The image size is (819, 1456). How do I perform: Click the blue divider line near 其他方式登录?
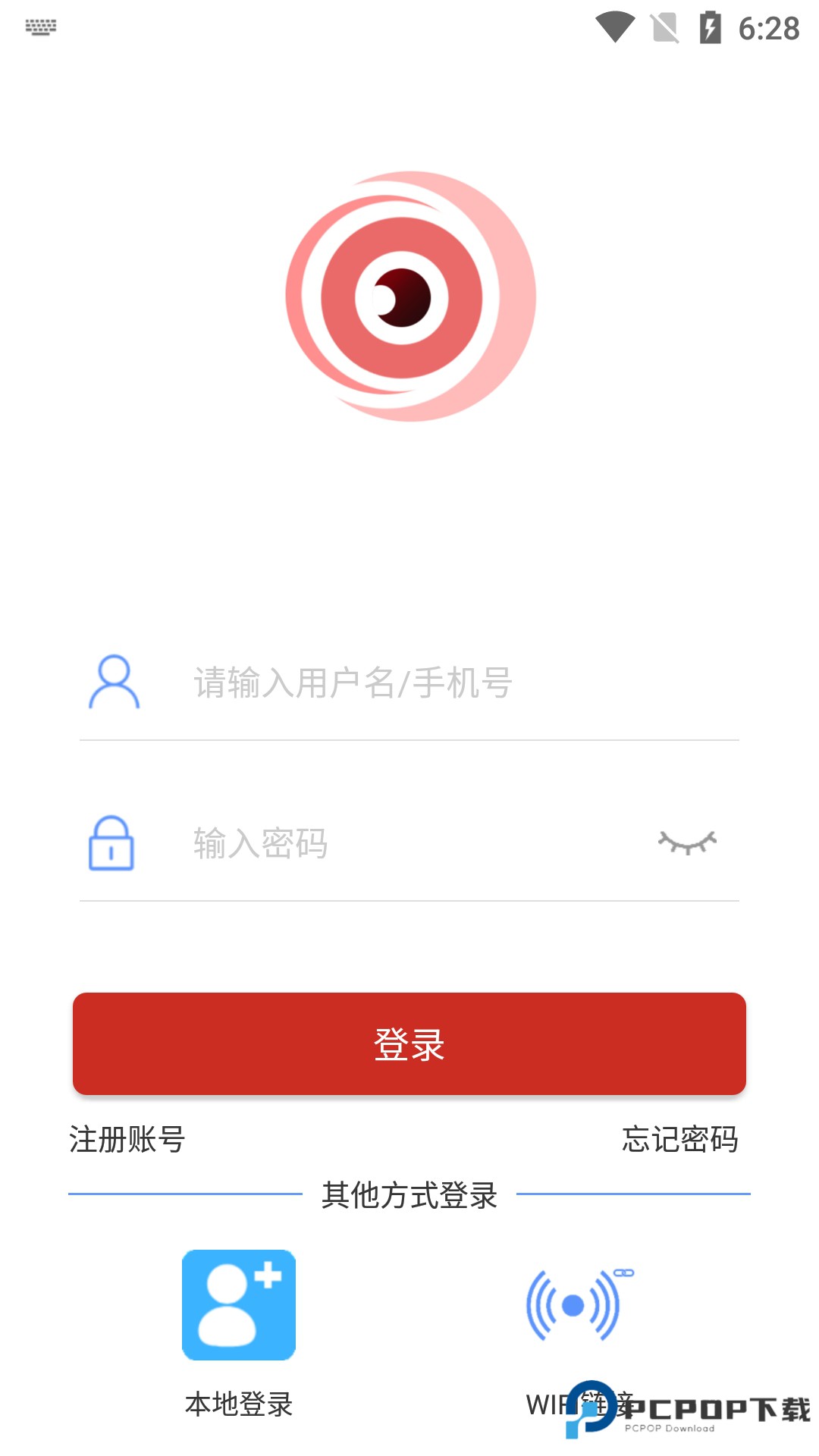point(190,1192)
